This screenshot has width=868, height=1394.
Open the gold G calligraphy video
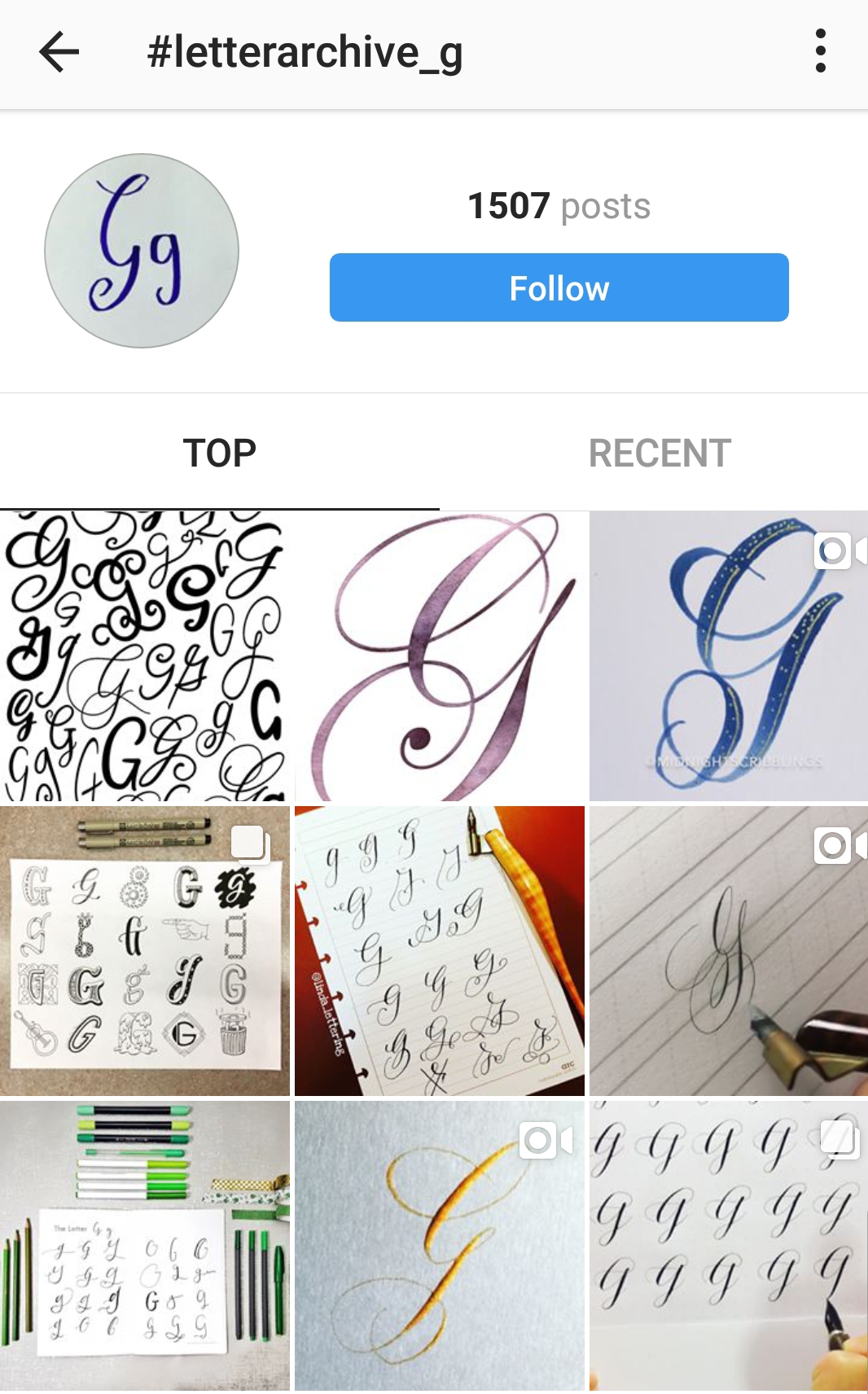[x=440, y=1246]
